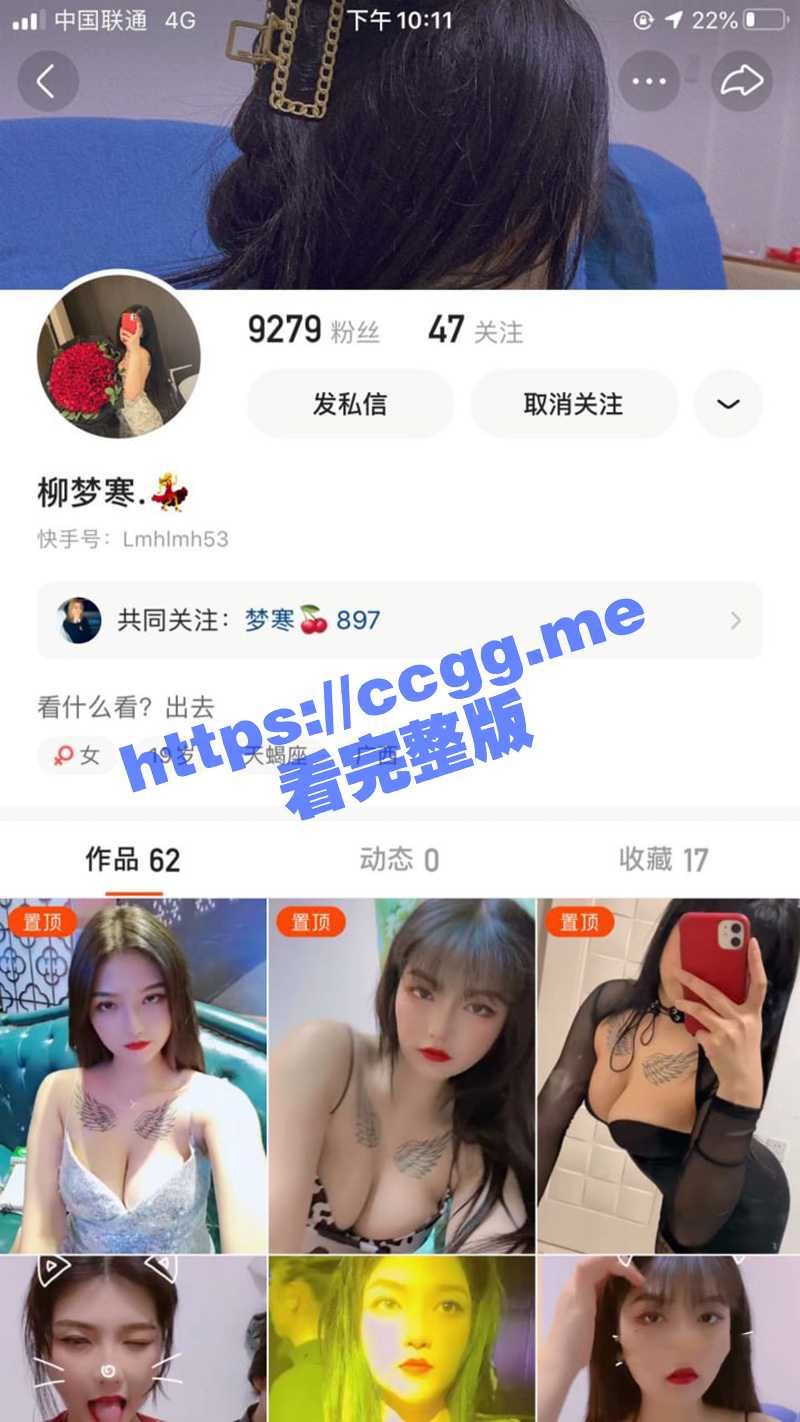This screenshot has height=1422, width=800.
Task: Tap 取消关注 to unfollow this user
Action: 573,404
